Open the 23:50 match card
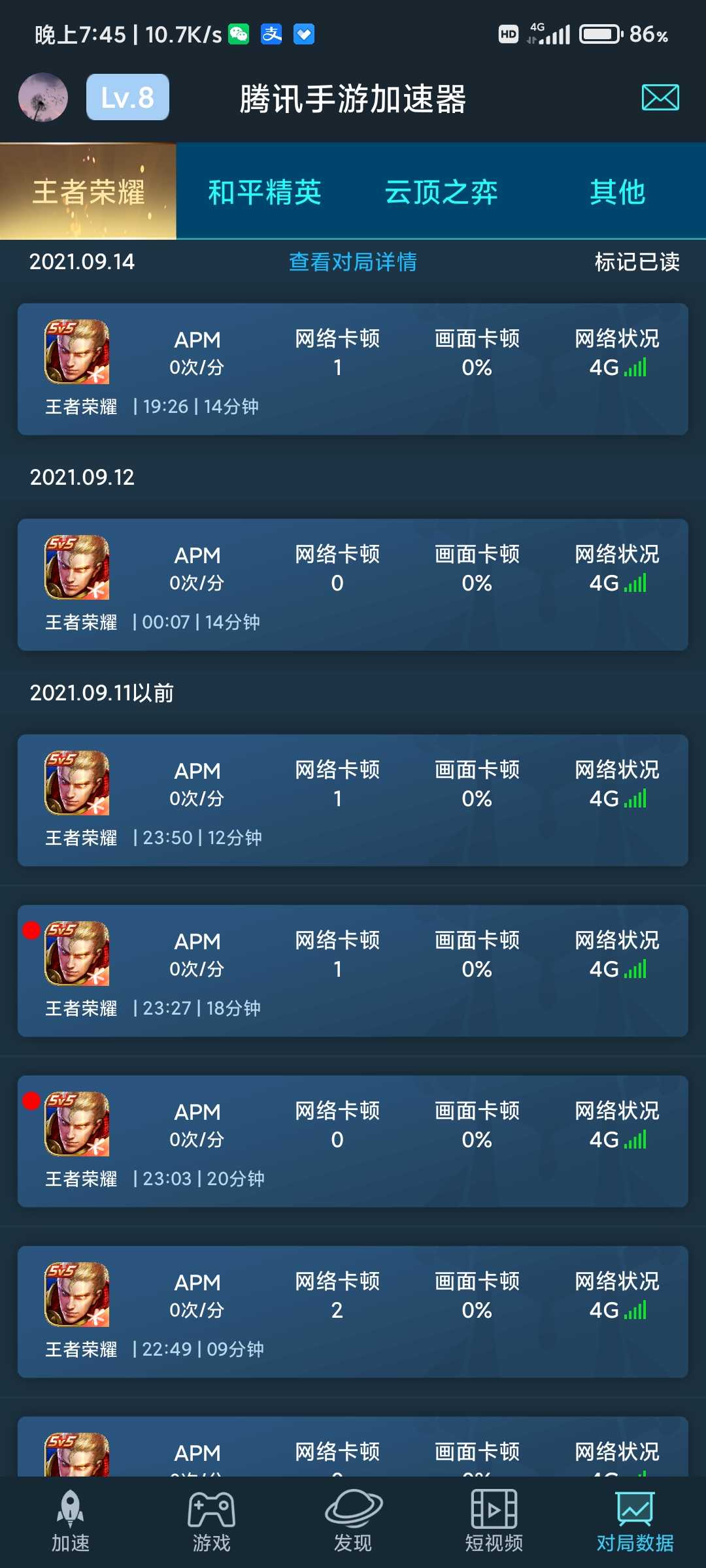Viewport: 706px width, 1568px height. click(x=353, y=800)
